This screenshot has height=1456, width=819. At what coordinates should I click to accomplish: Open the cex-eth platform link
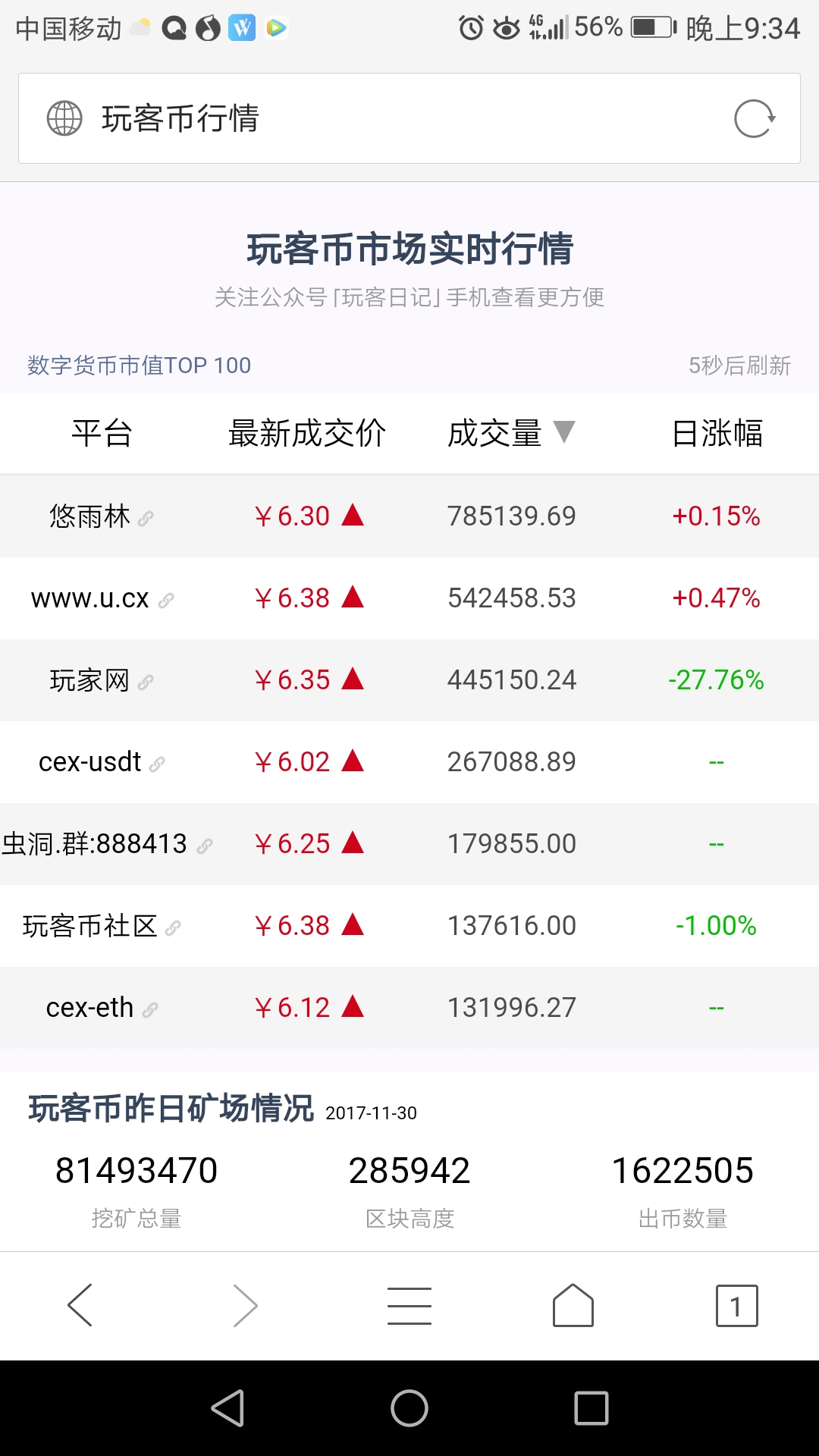102,1008
